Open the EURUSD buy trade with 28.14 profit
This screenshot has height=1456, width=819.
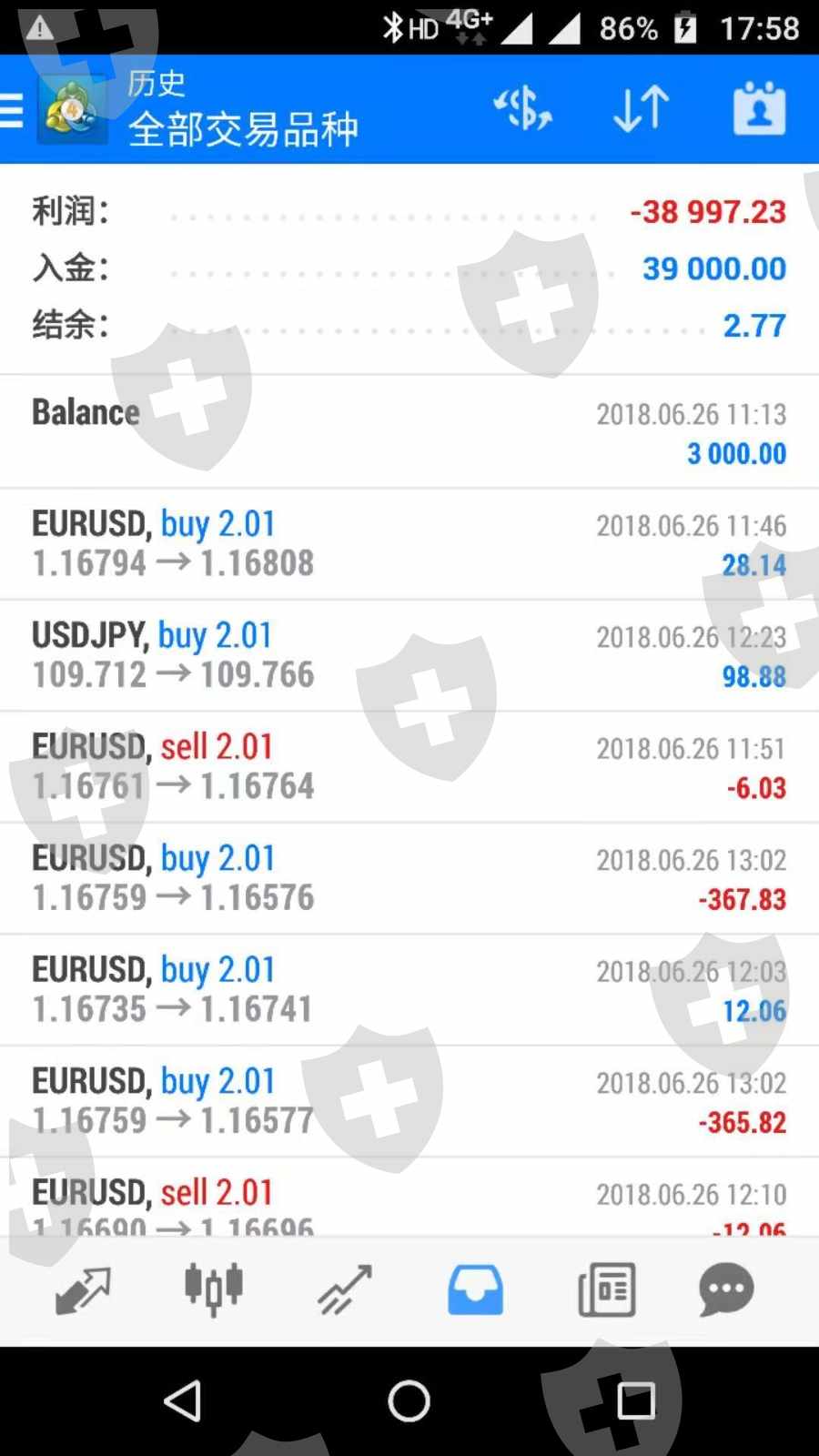[409, 544]
